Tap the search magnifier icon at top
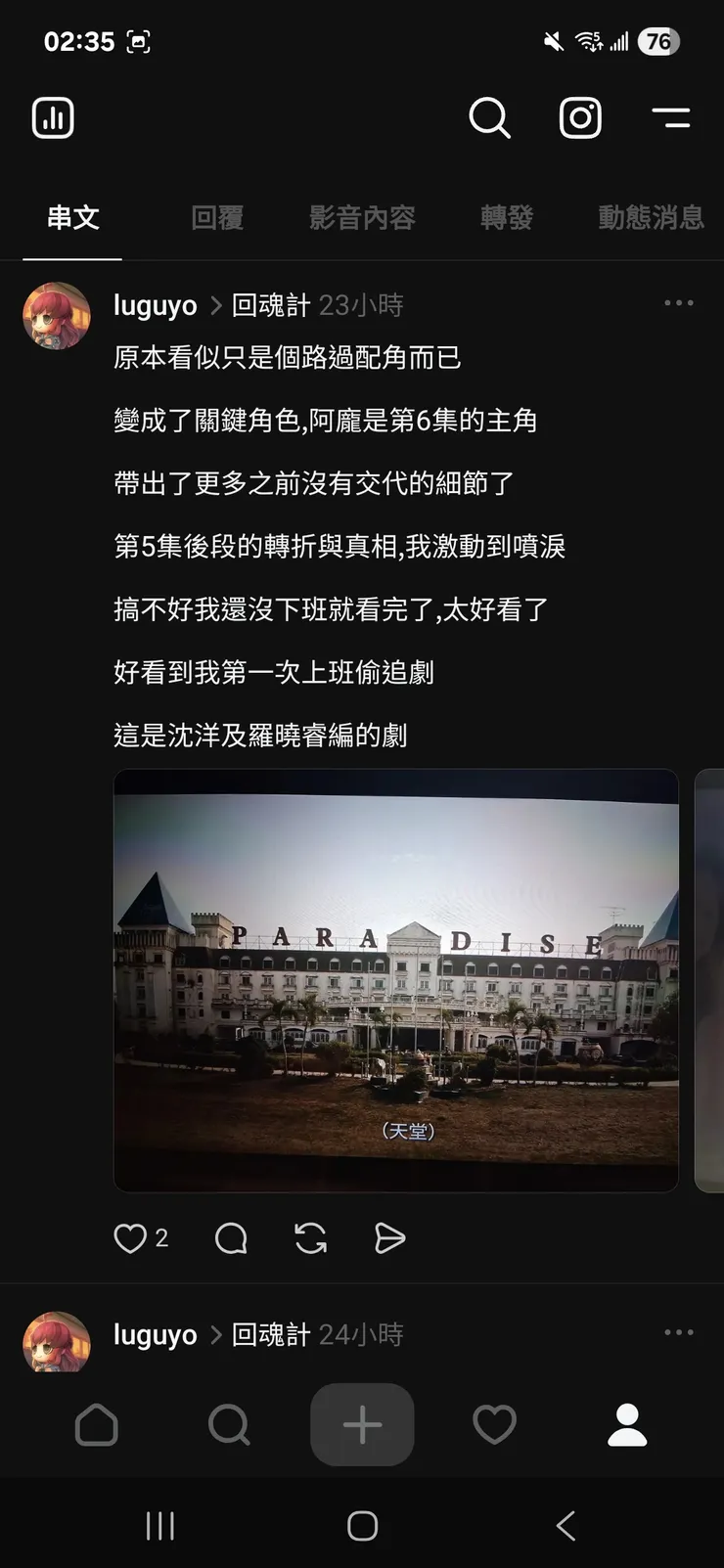This screenshot has height=1568, width=724. (x=490, y=117)
